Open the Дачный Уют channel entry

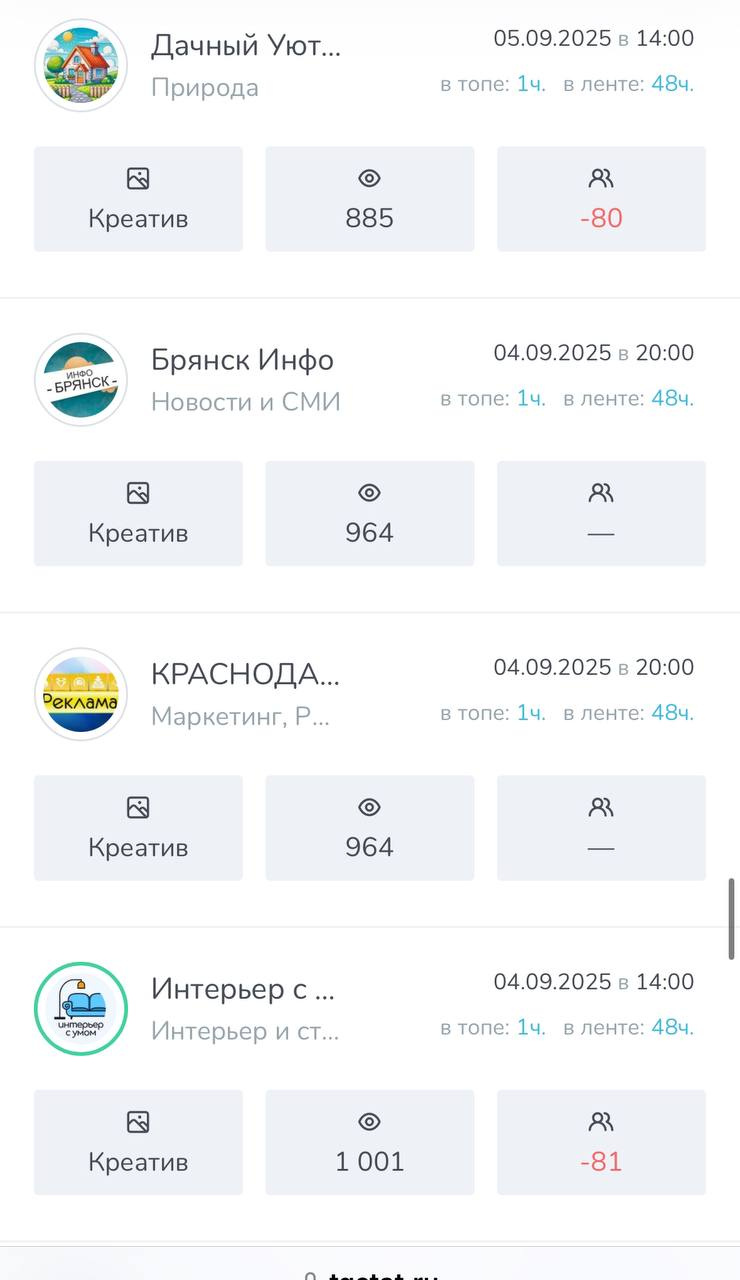(245, 46)
